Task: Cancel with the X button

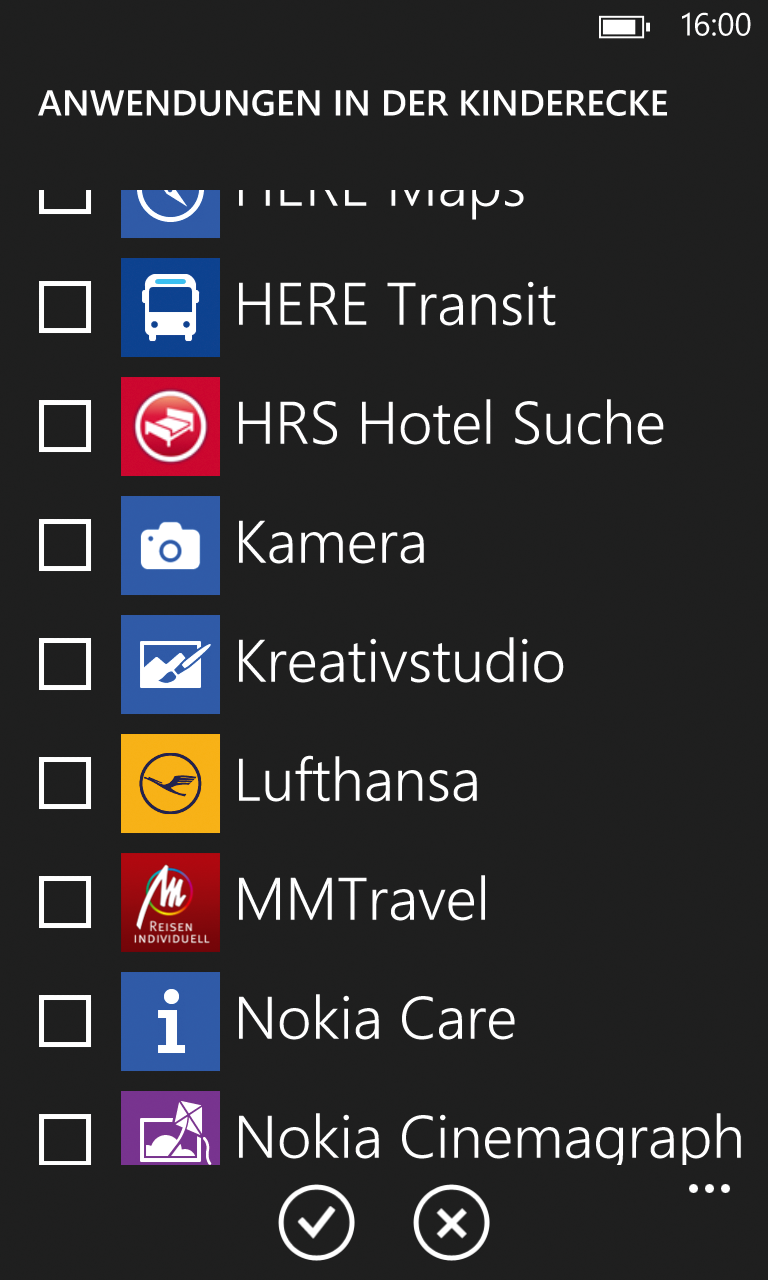Action: 451,1222
